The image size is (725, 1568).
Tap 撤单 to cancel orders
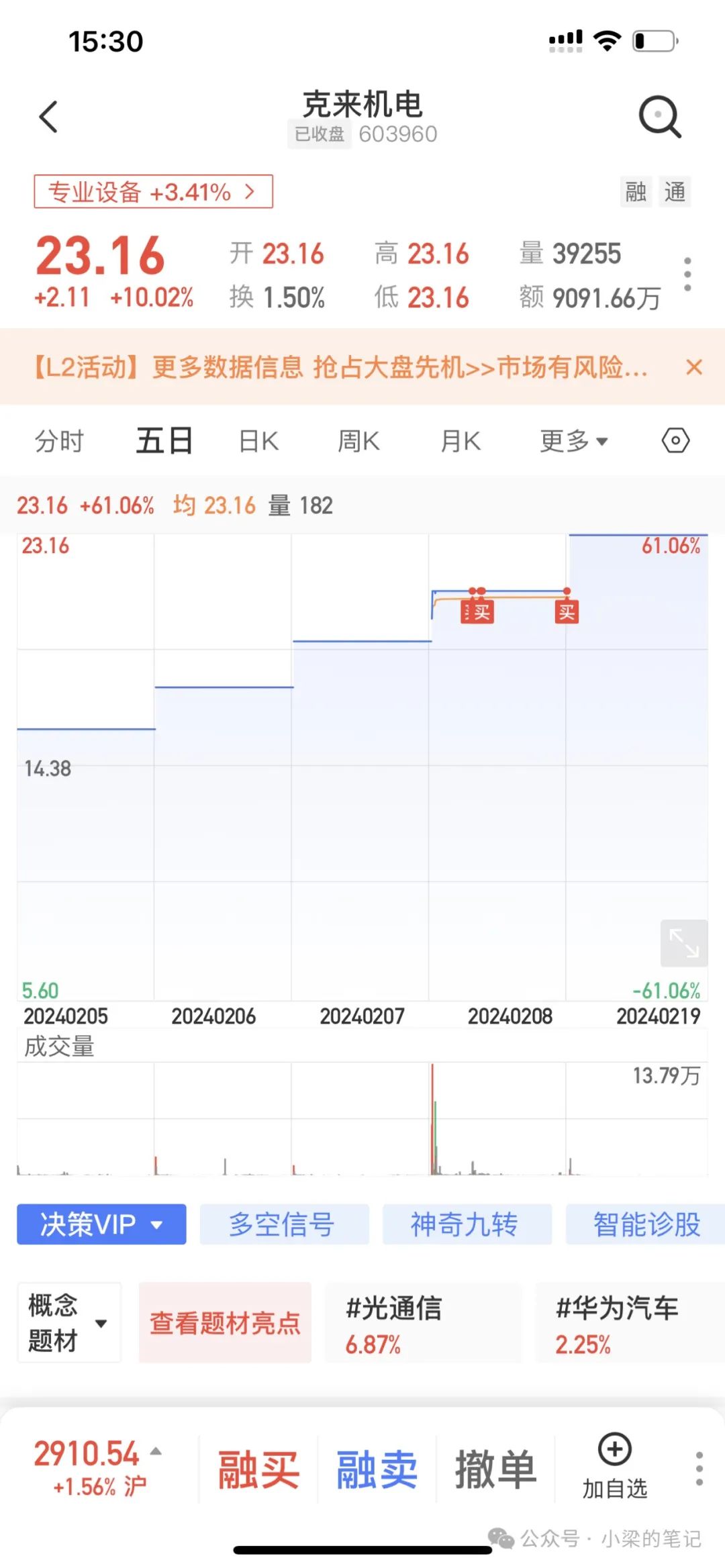(x=495, y=1469)
